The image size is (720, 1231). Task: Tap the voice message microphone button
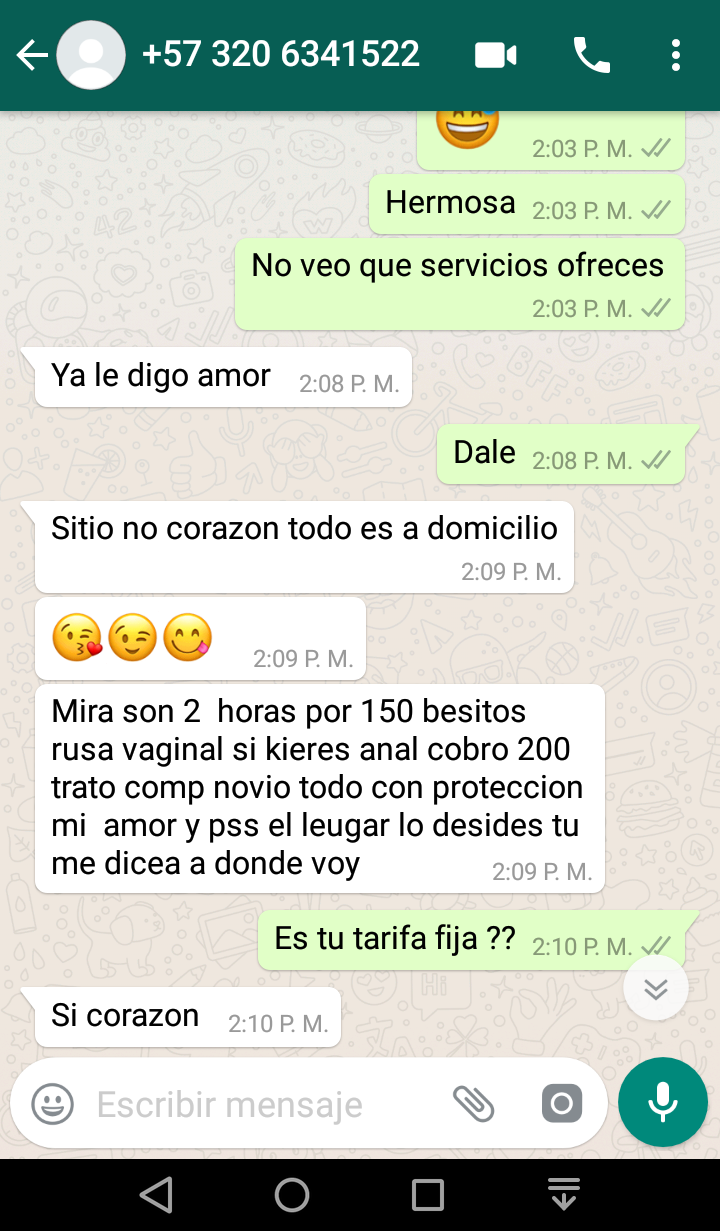(x=662, y=1102)
